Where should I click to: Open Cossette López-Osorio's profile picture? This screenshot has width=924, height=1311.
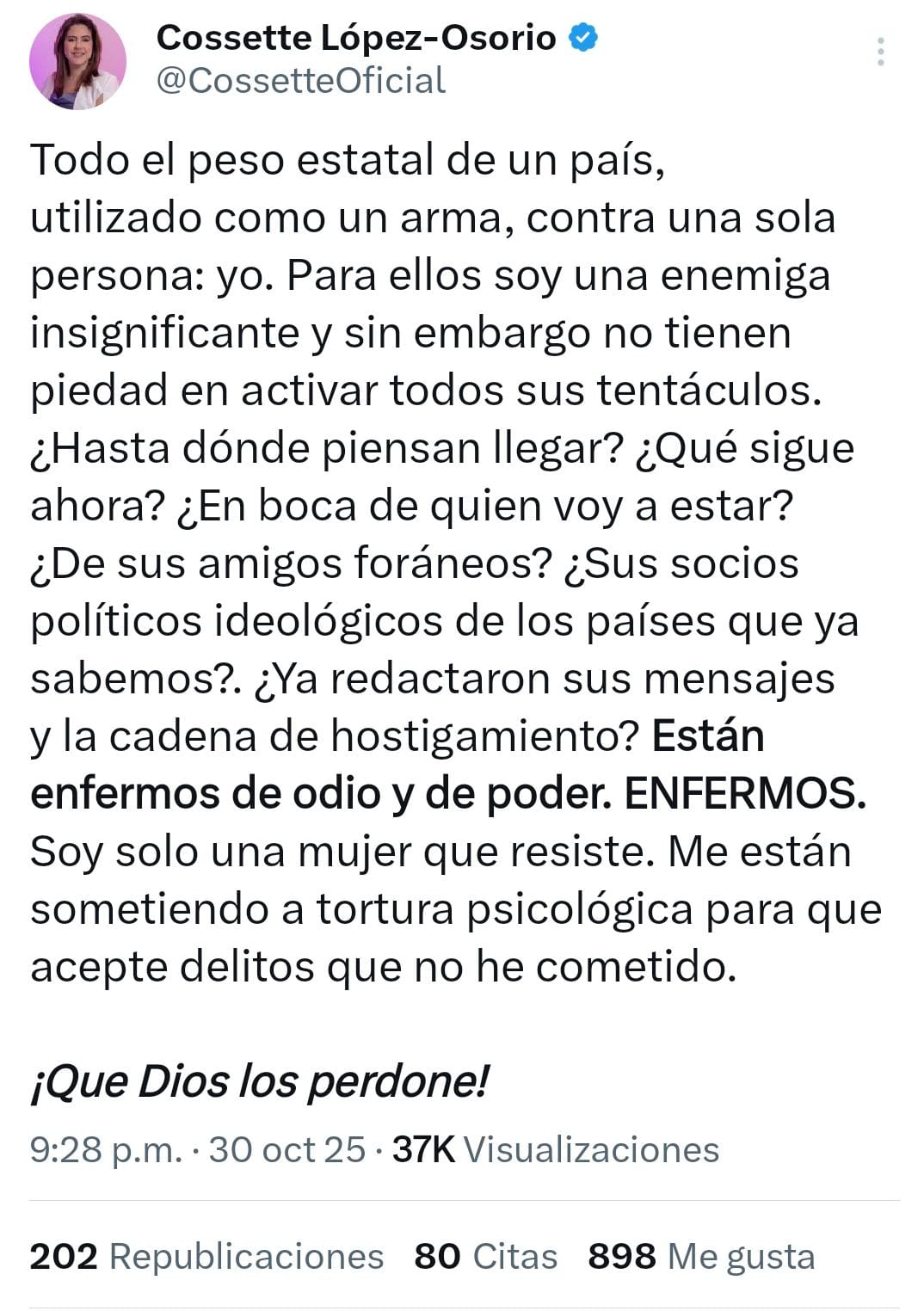(78, 62)
